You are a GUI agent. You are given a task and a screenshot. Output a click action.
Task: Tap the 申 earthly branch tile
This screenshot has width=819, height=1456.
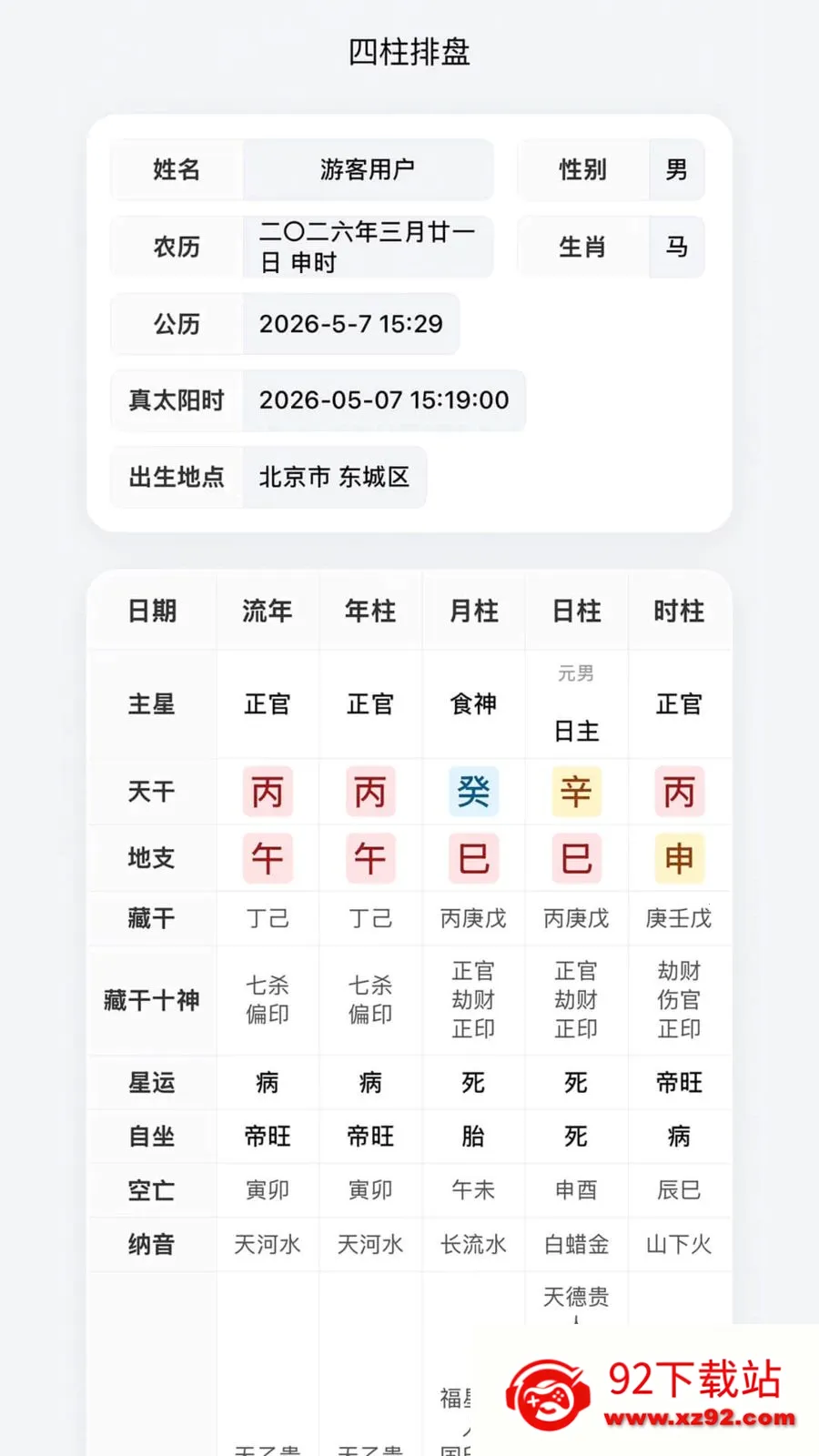679,858
